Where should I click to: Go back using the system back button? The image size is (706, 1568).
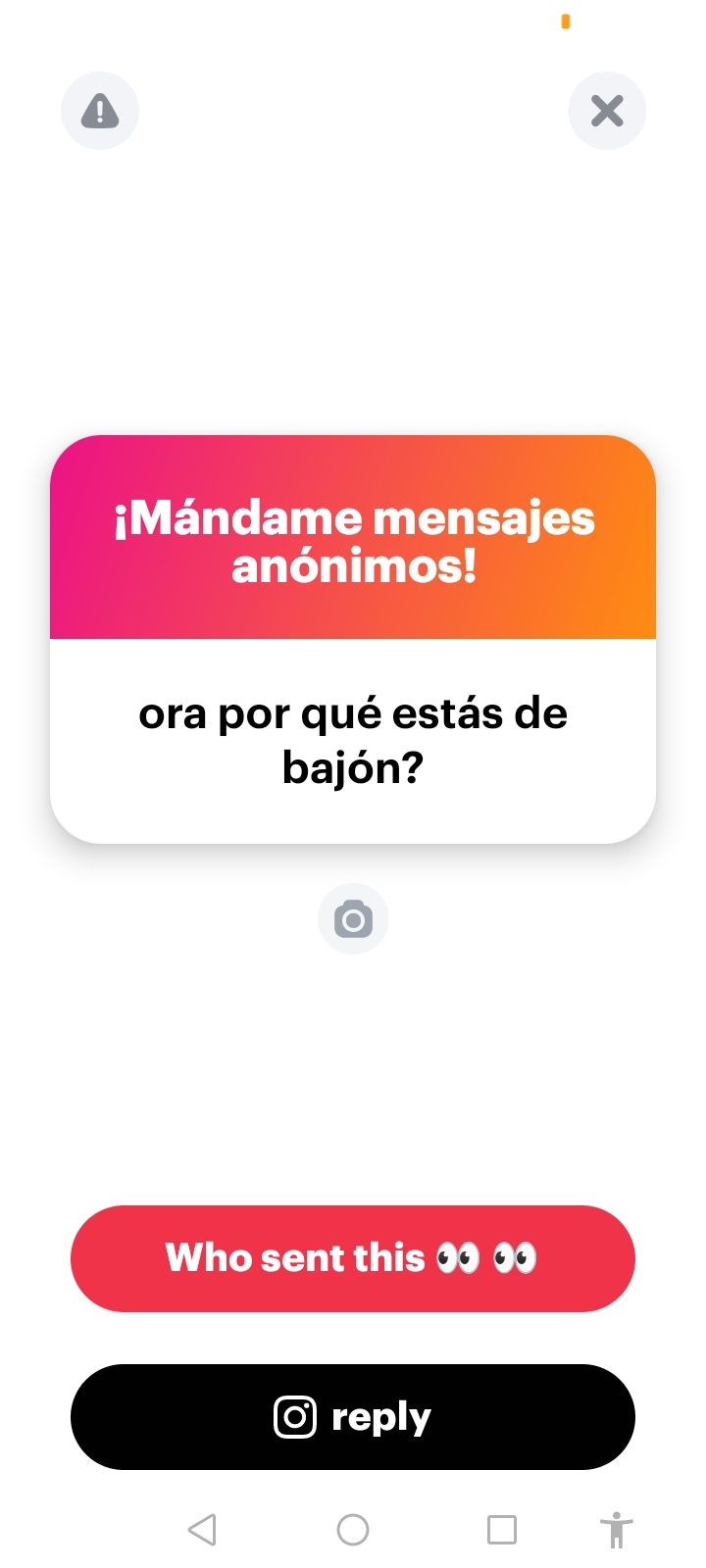[202, 1529]
